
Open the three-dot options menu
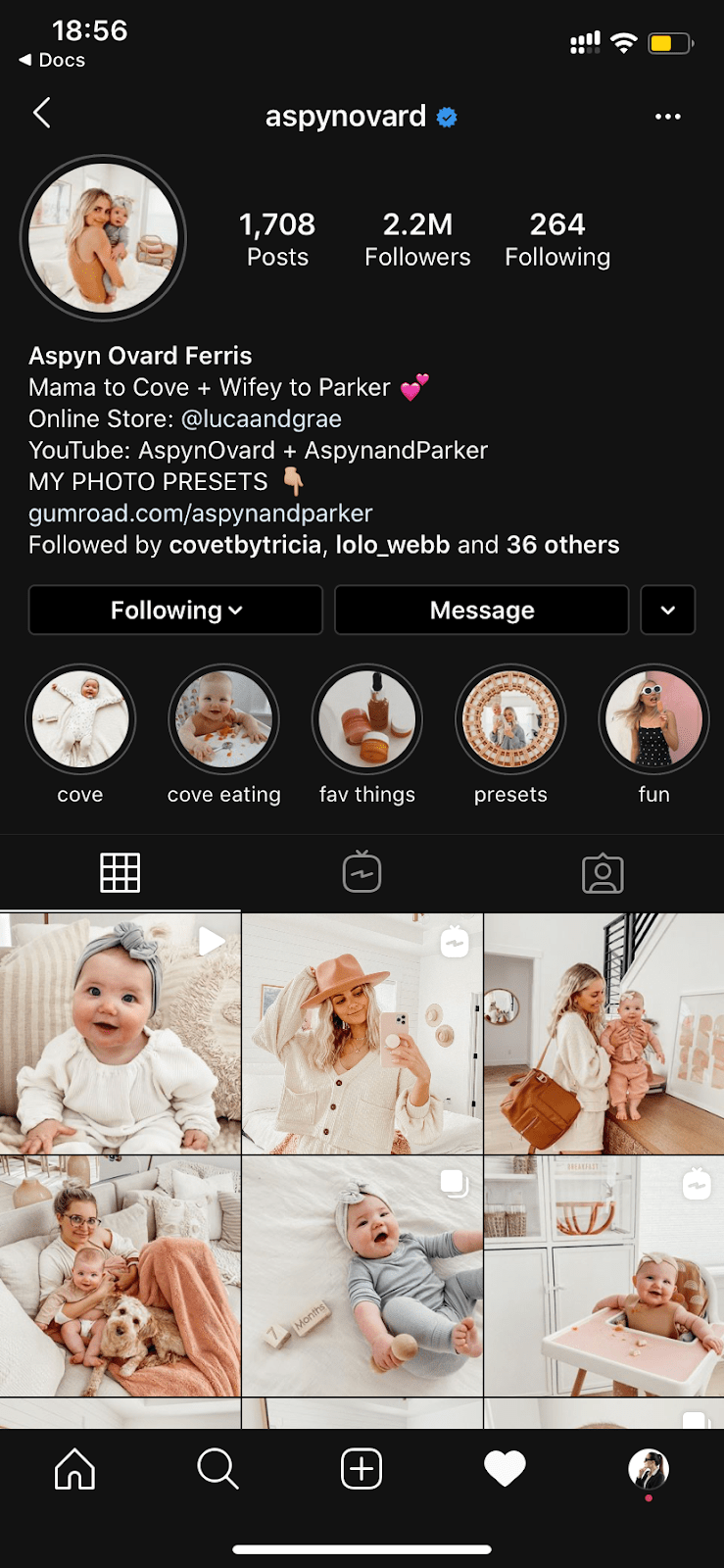coord(667,117)
